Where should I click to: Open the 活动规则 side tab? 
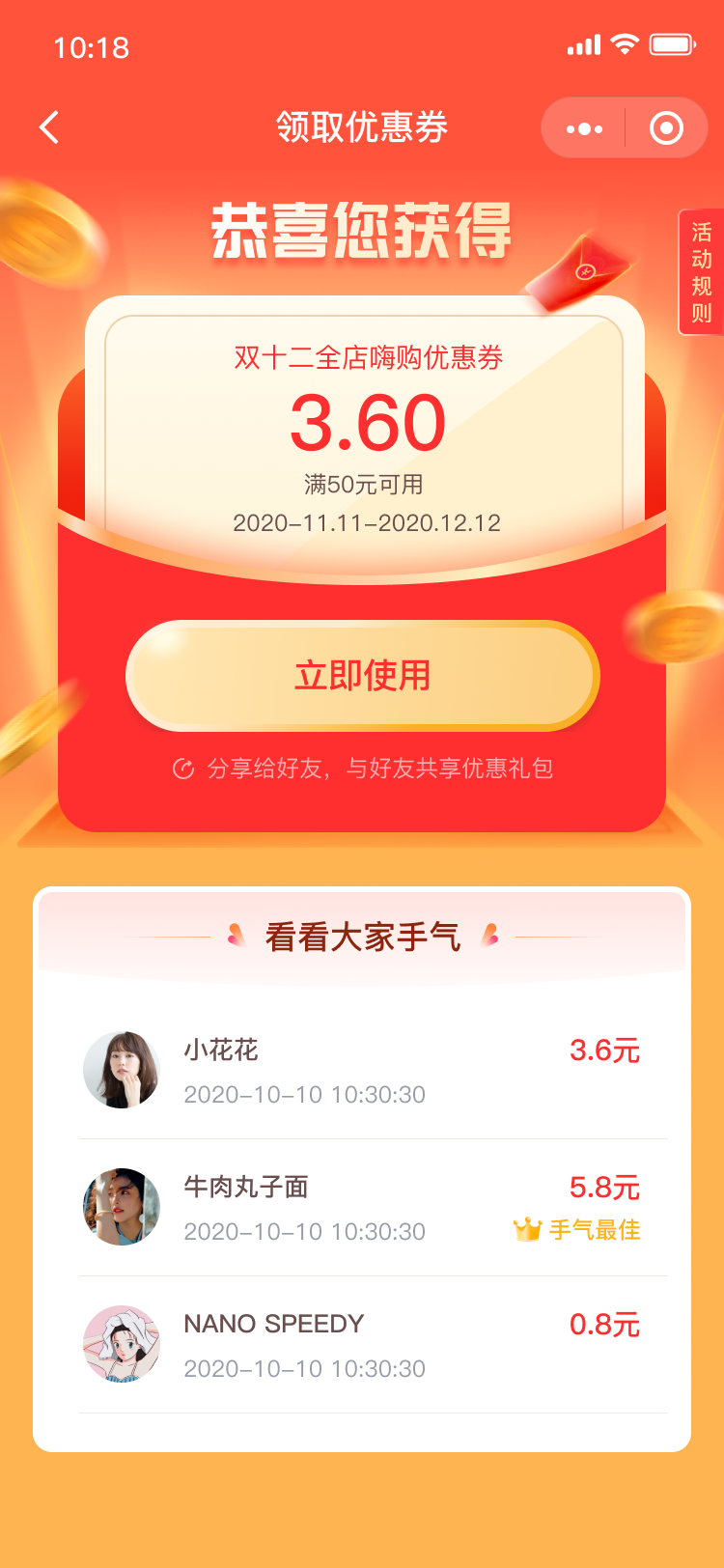coord(702,272)
